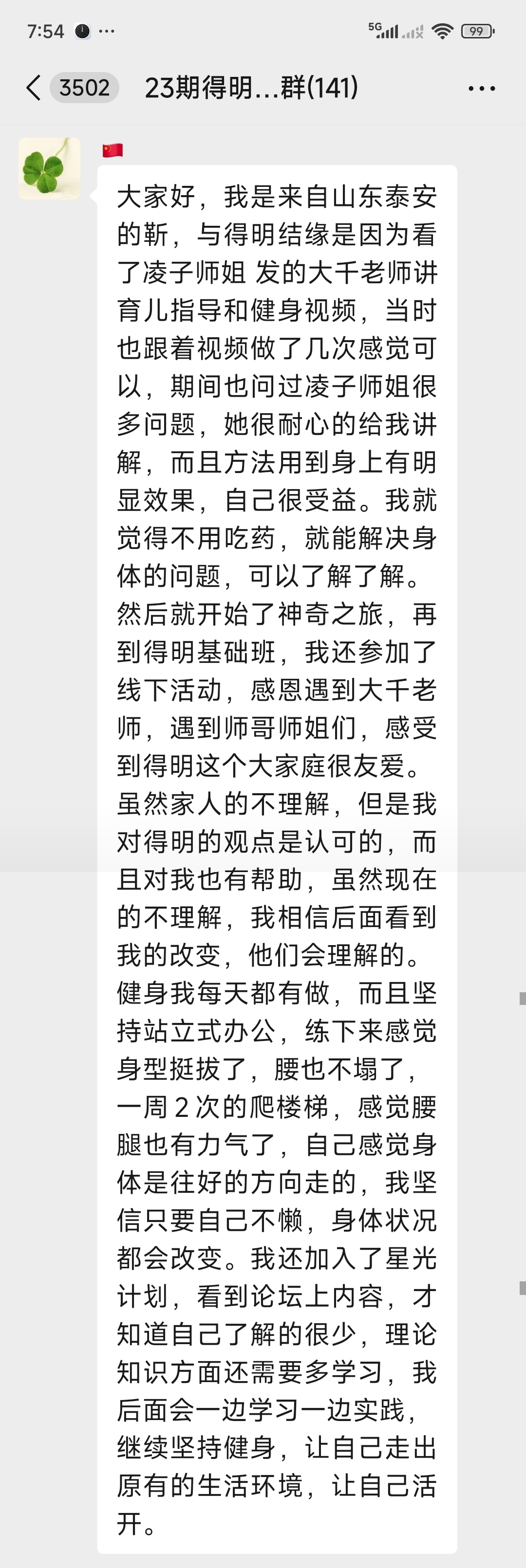Go back to the chat list
The image size is (526, 1568).
pos(34,88)
